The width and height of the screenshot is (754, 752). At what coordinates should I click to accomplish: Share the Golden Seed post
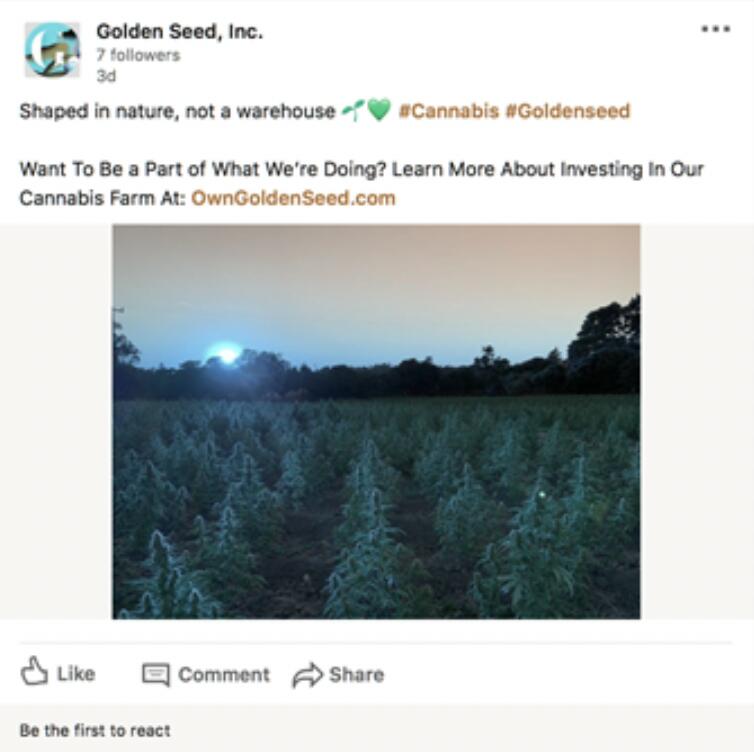click(x=338, y=675)
